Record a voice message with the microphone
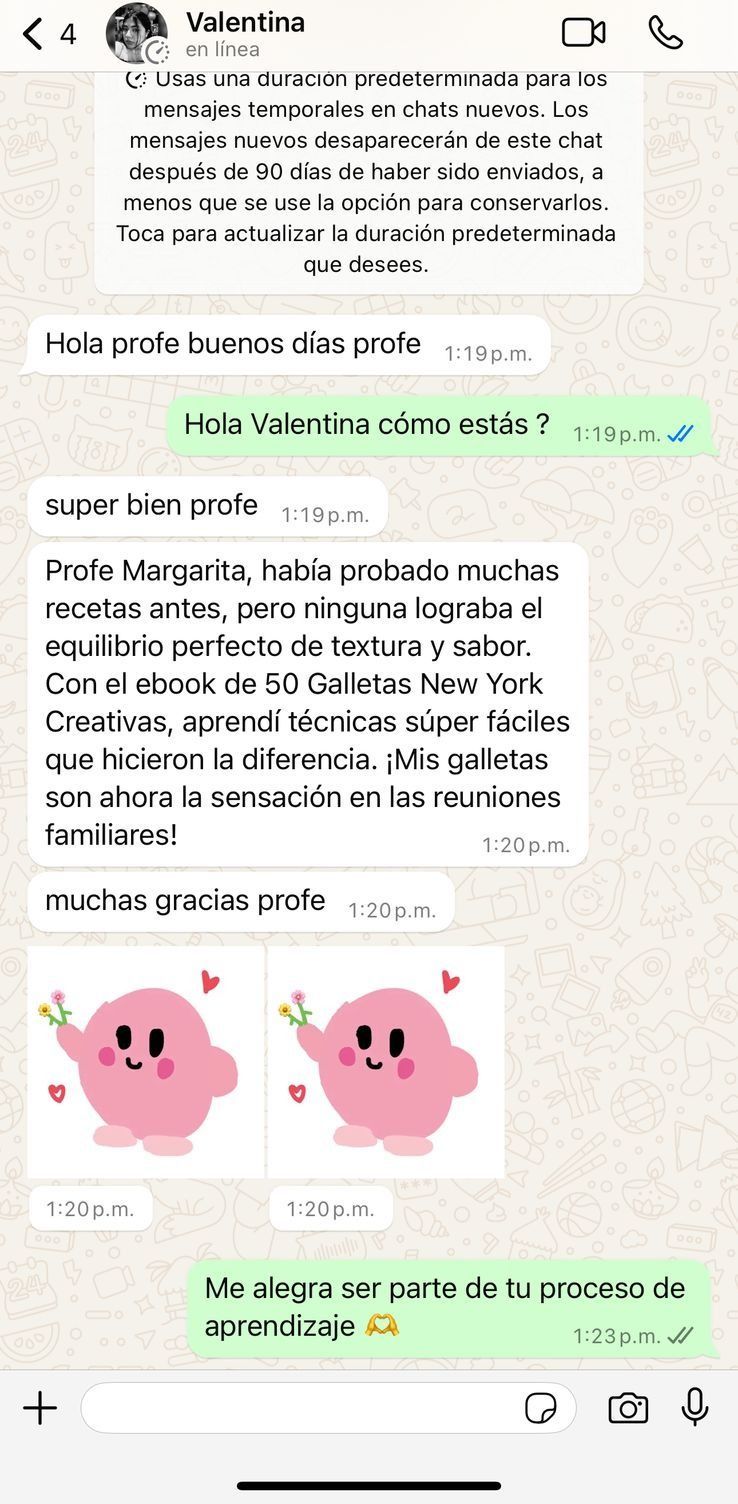 click(695, 1407)
